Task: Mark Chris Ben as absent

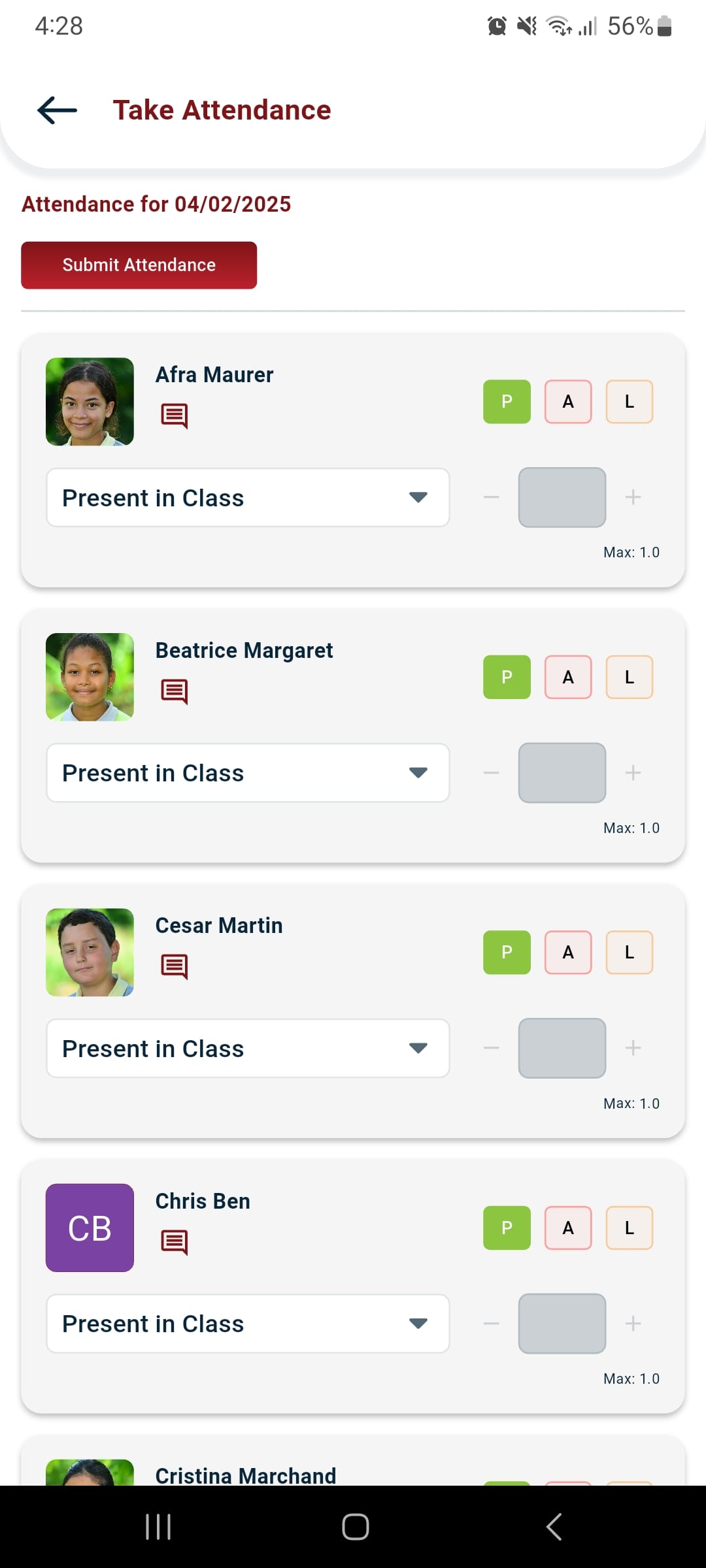Action: 568,1228
